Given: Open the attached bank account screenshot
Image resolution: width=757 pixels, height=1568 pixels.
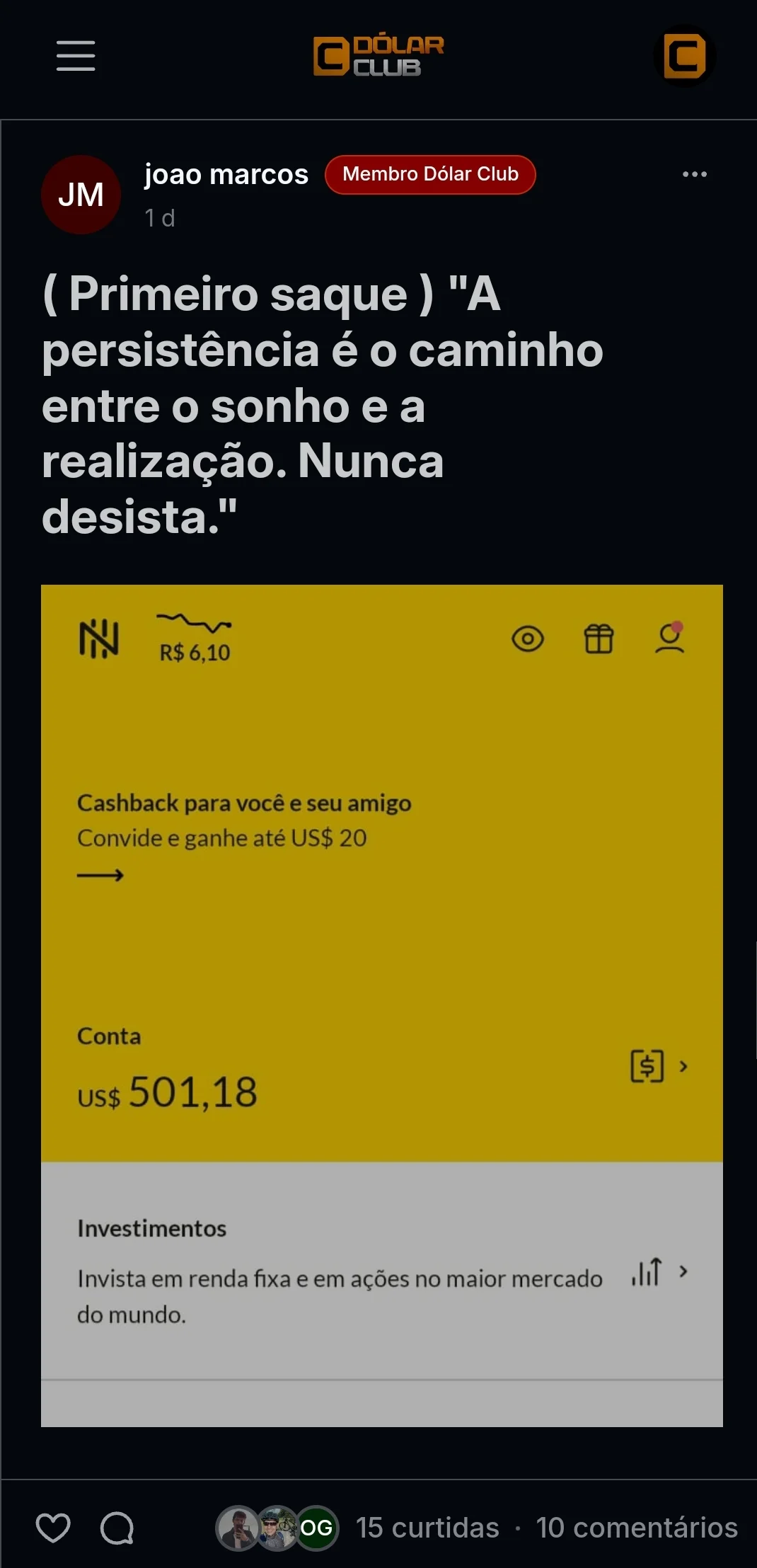Looking at the screenshot, I should [x=382, y=1005].
